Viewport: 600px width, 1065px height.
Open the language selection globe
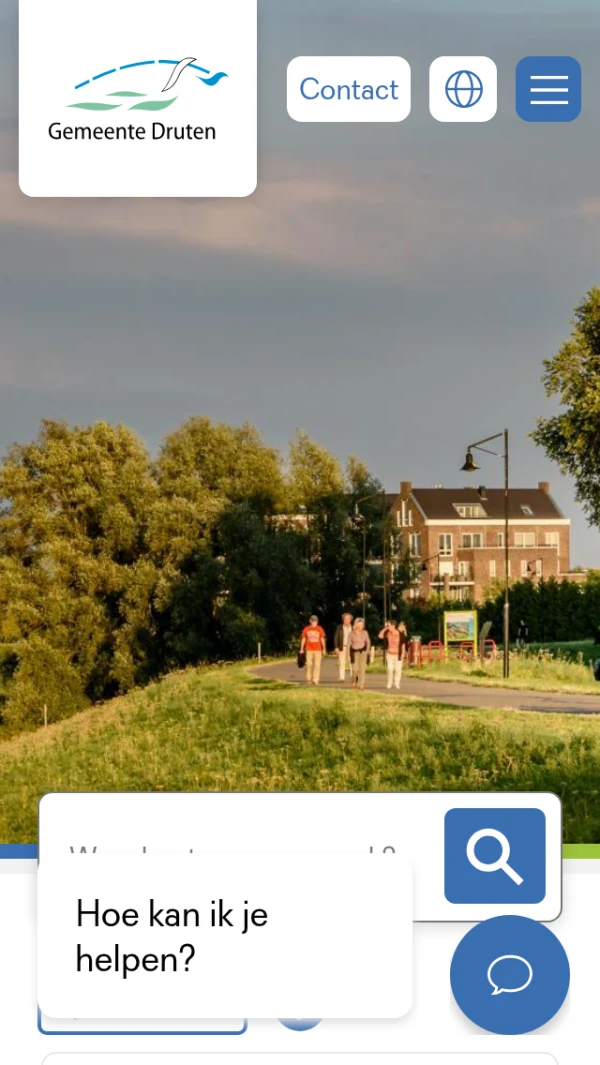pos(463,89)
